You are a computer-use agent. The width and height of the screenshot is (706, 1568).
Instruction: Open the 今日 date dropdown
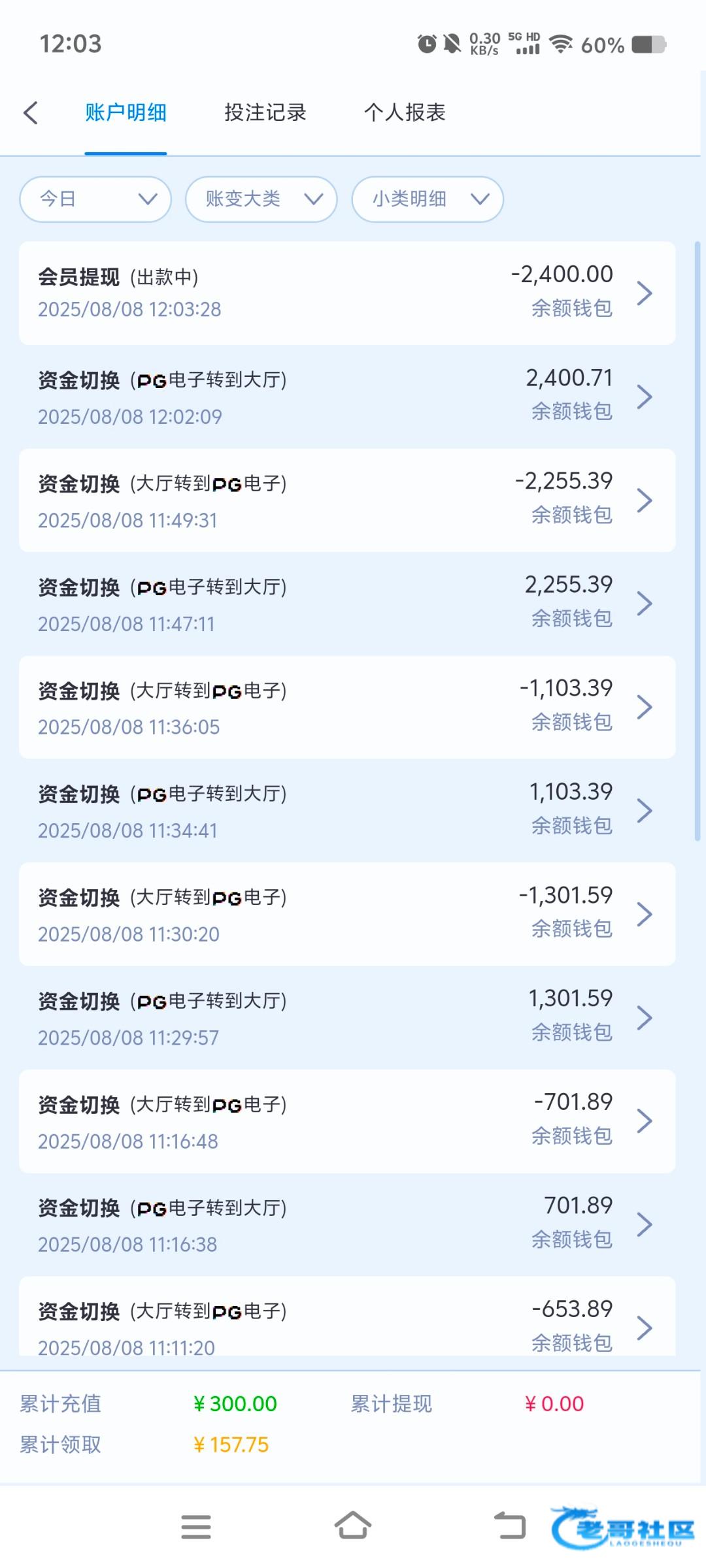pyautogui.click(x=95, y=199)
